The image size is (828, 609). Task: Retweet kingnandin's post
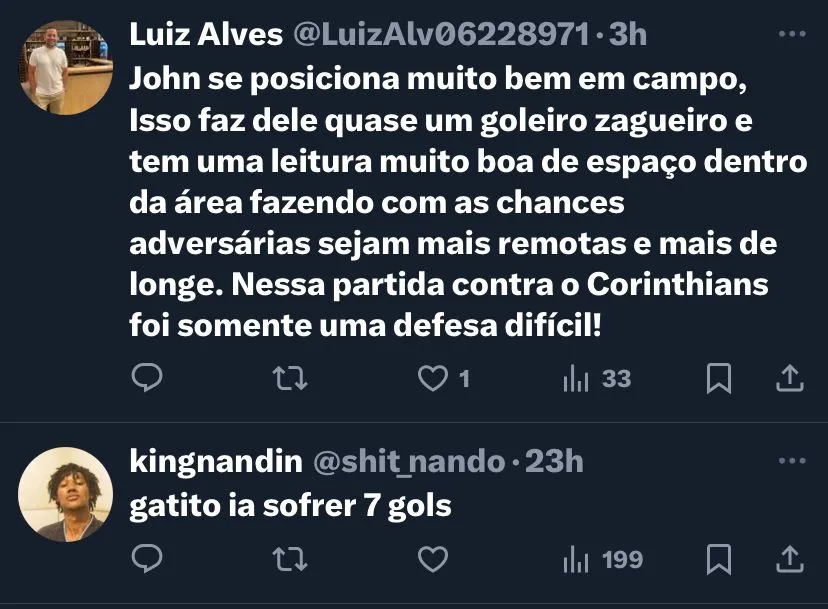289,559
